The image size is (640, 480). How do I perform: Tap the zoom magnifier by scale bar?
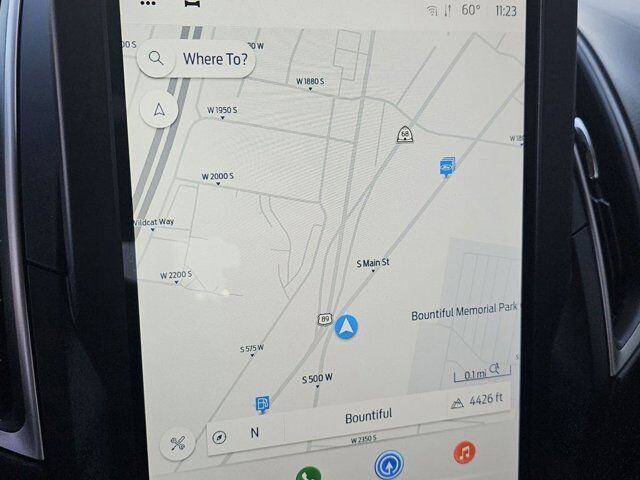click(x=494, y=369)
